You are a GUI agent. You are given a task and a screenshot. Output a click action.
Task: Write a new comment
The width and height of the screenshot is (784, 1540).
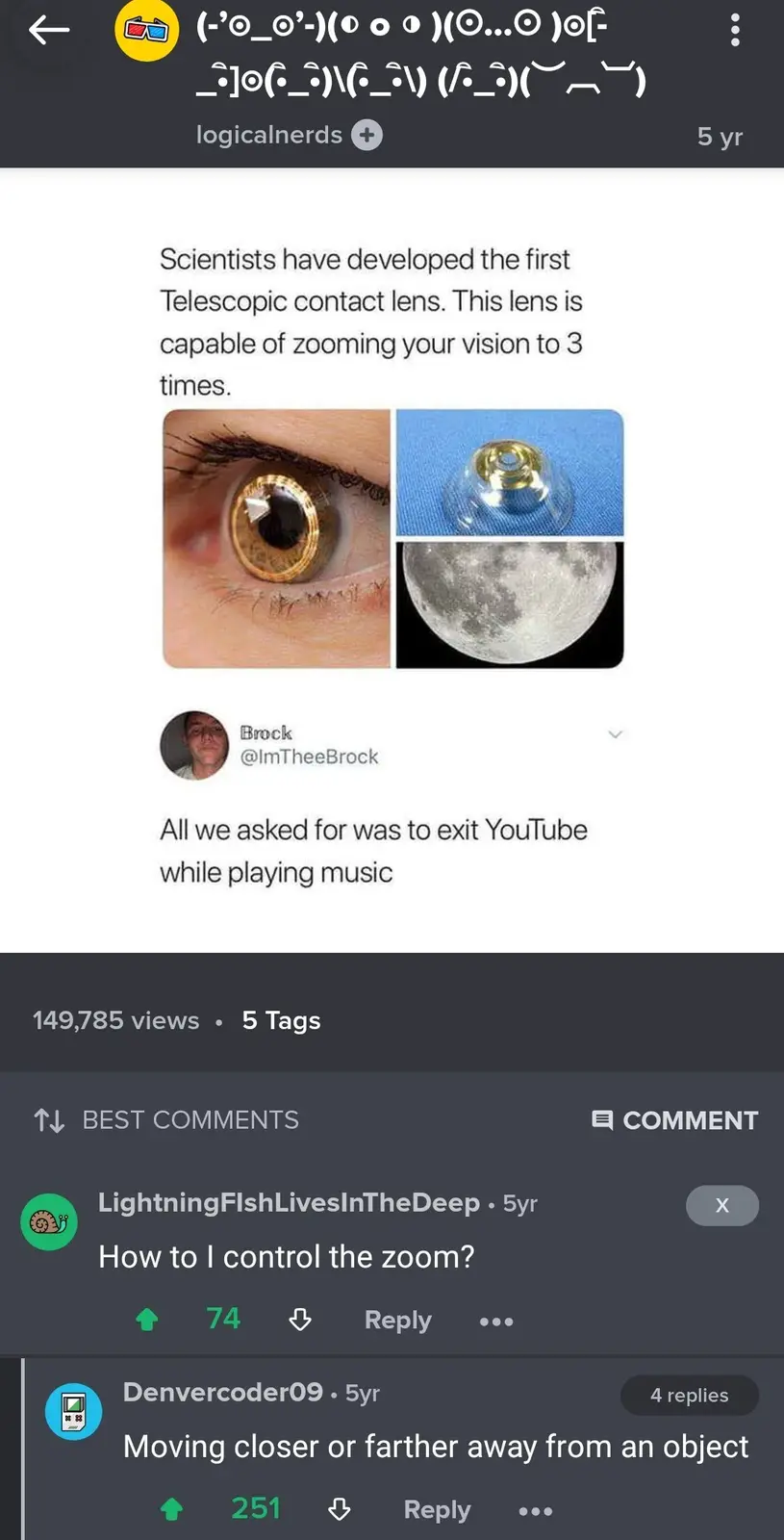point(674,1120)
